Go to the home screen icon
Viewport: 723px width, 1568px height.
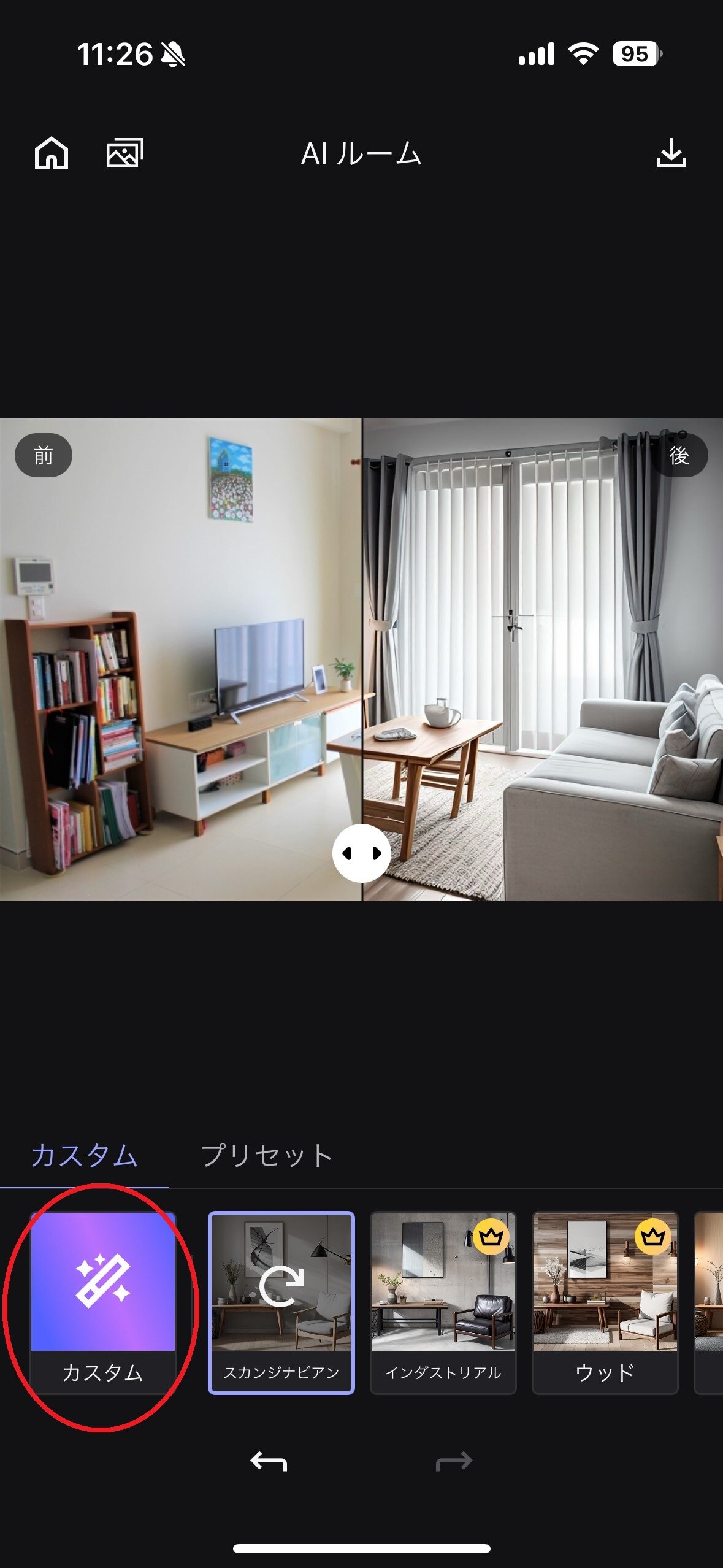tap(52, 153)
